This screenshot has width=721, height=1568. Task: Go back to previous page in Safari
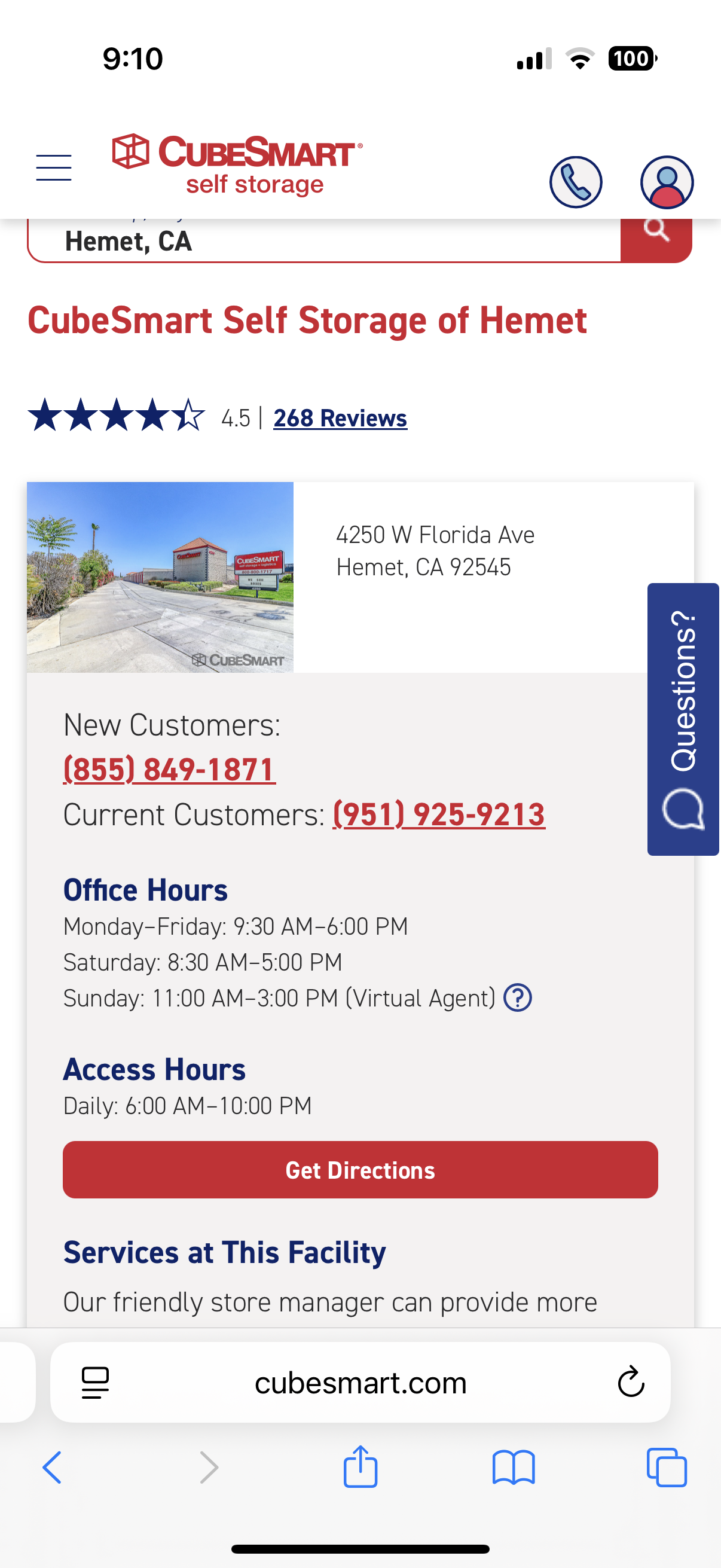pyautogui.click(x=53, y=1468)
